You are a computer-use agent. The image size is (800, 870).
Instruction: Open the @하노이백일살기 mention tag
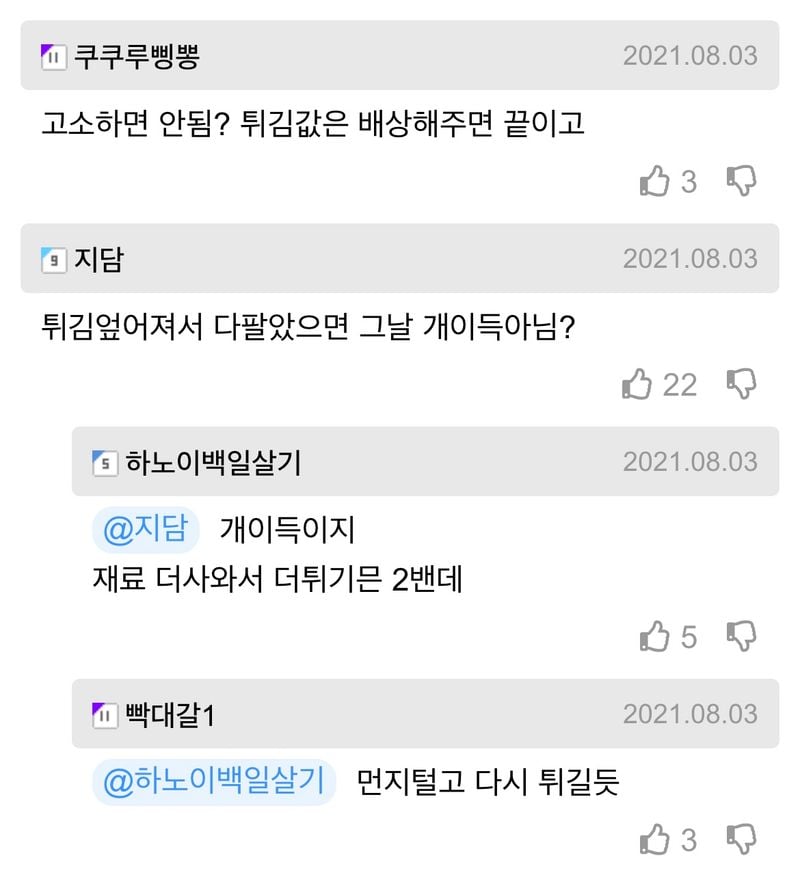point(215,781)
